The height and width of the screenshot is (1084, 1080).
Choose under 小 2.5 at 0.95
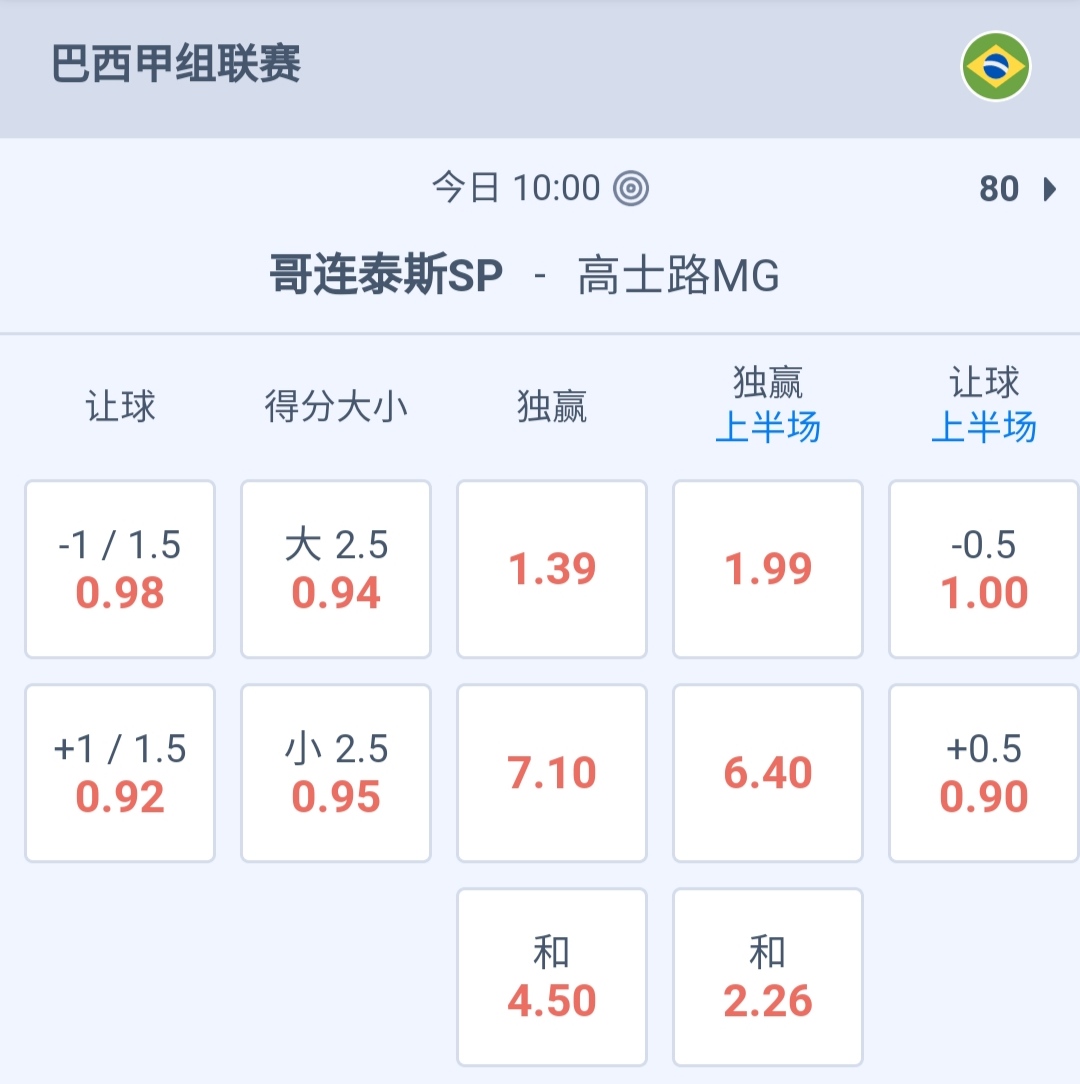336,773
